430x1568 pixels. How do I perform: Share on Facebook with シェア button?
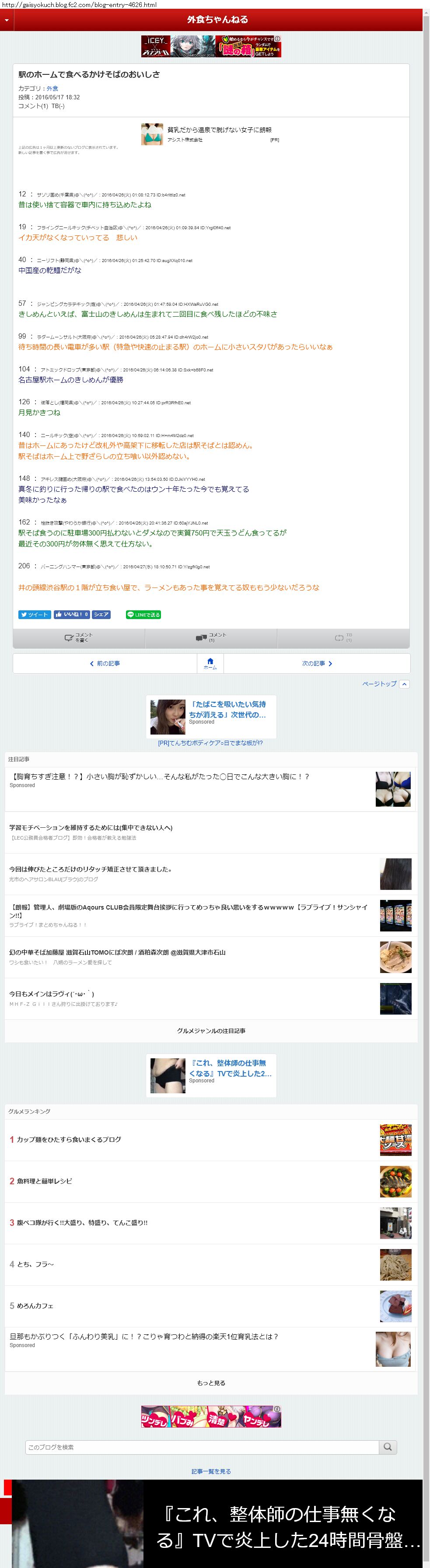[x=101, y=614]
